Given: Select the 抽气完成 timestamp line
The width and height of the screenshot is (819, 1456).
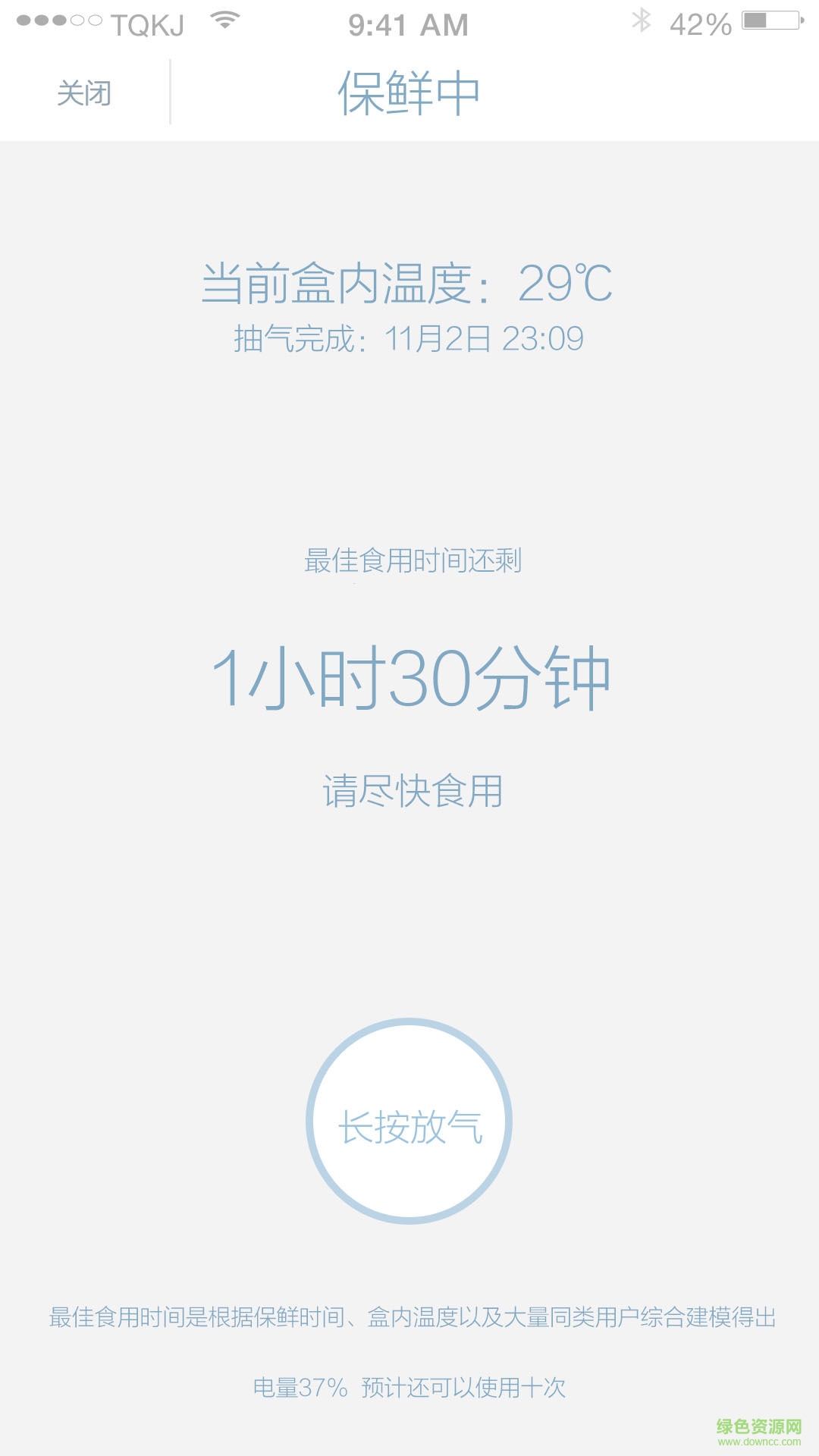Looking at the screenshot, I should pyautogui.click(x=409, y=340).
